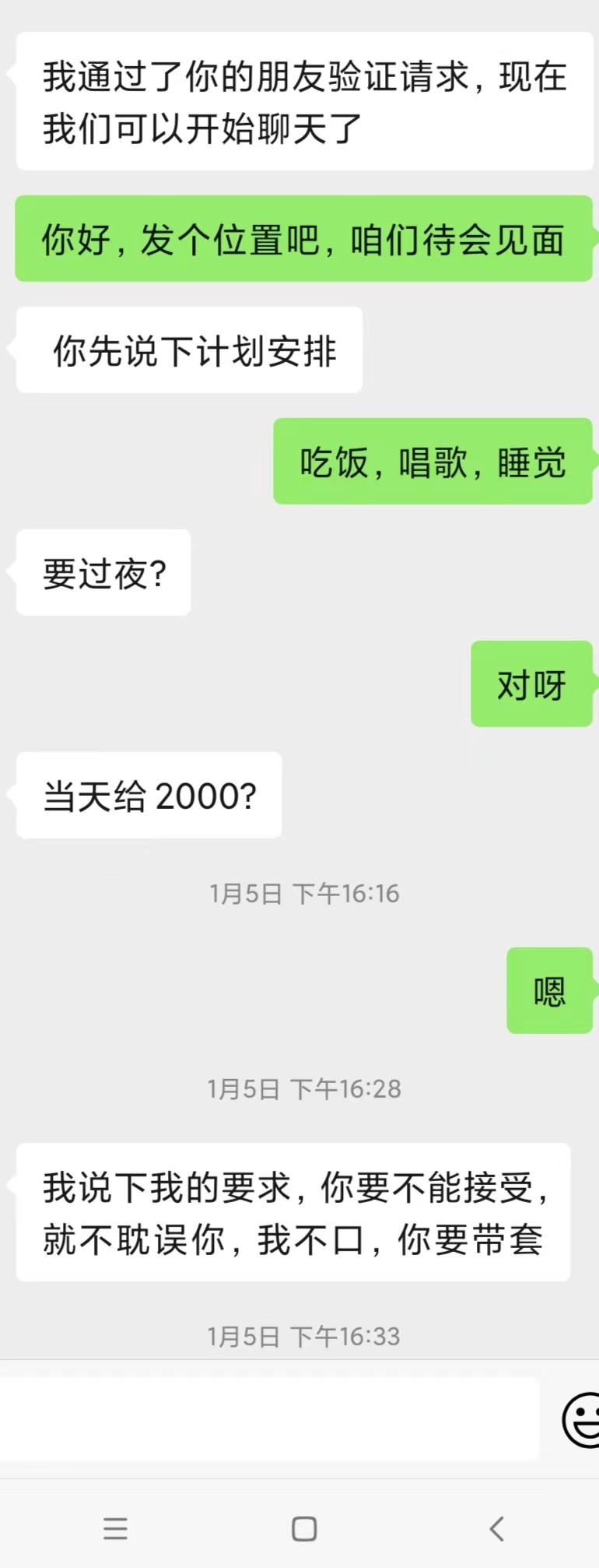Open the recent apps menu
The height and width of the screenshot is (1568, 599).
[115, 1528]
